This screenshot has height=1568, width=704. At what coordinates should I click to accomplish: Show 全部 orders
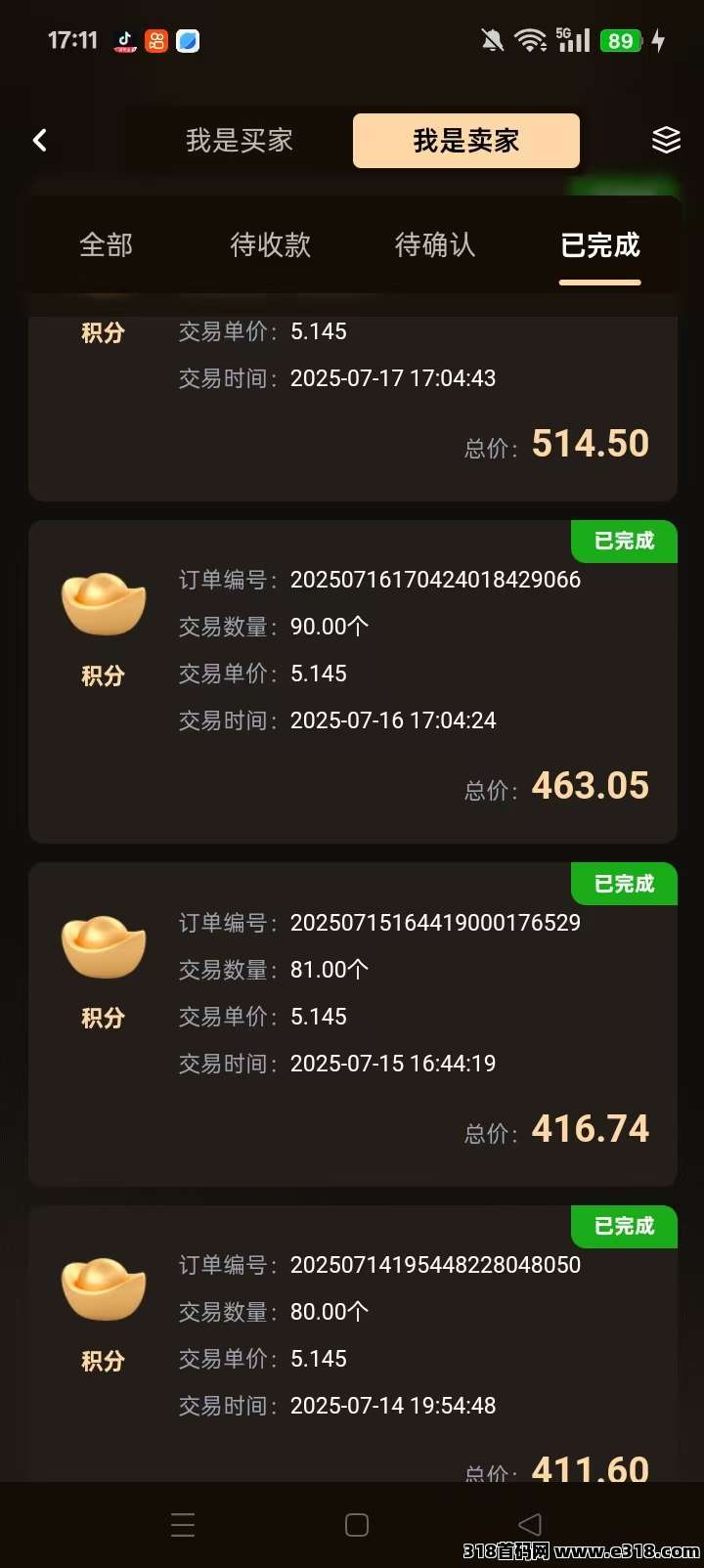[106, 244]
